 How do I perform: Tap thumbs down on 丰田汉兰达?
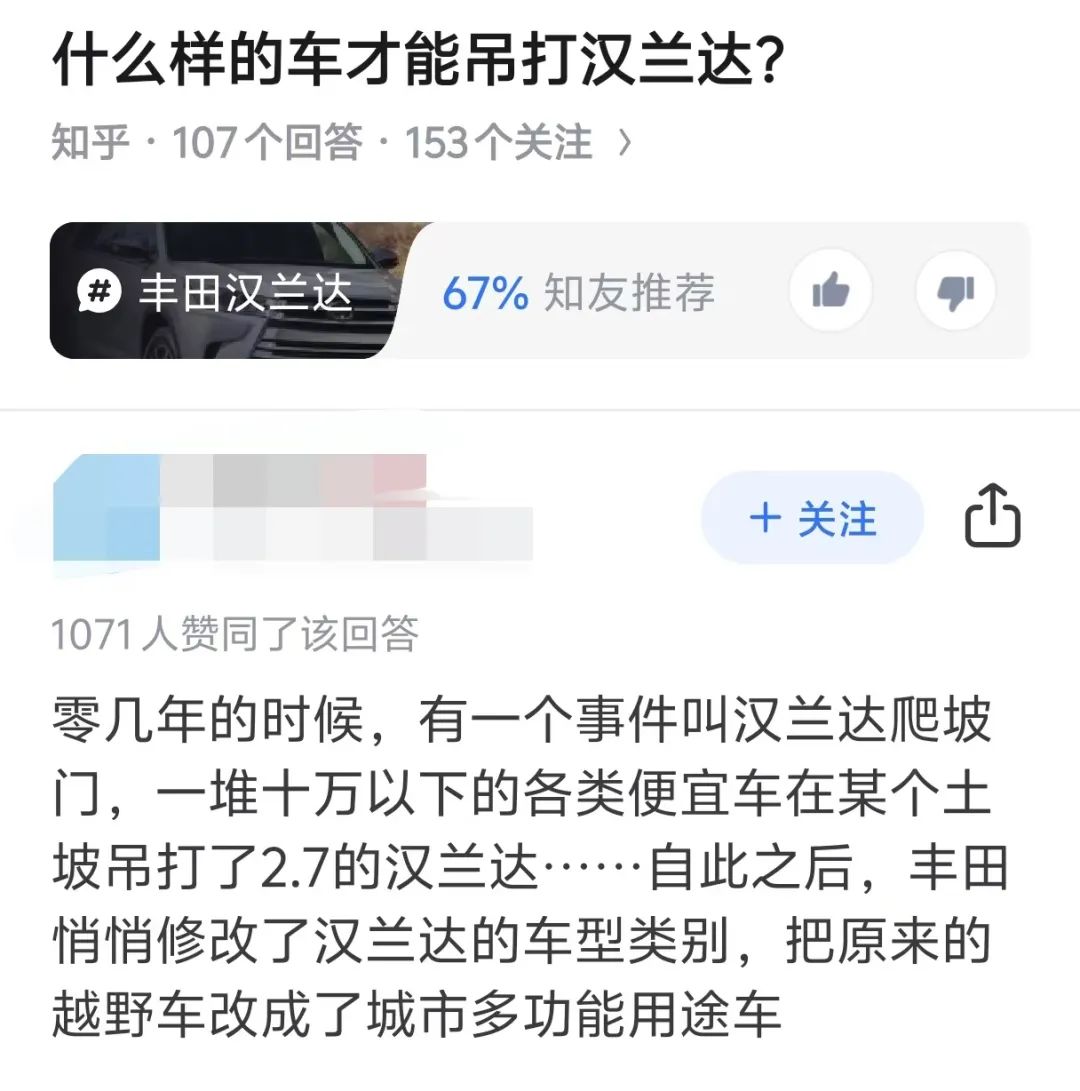956,292
